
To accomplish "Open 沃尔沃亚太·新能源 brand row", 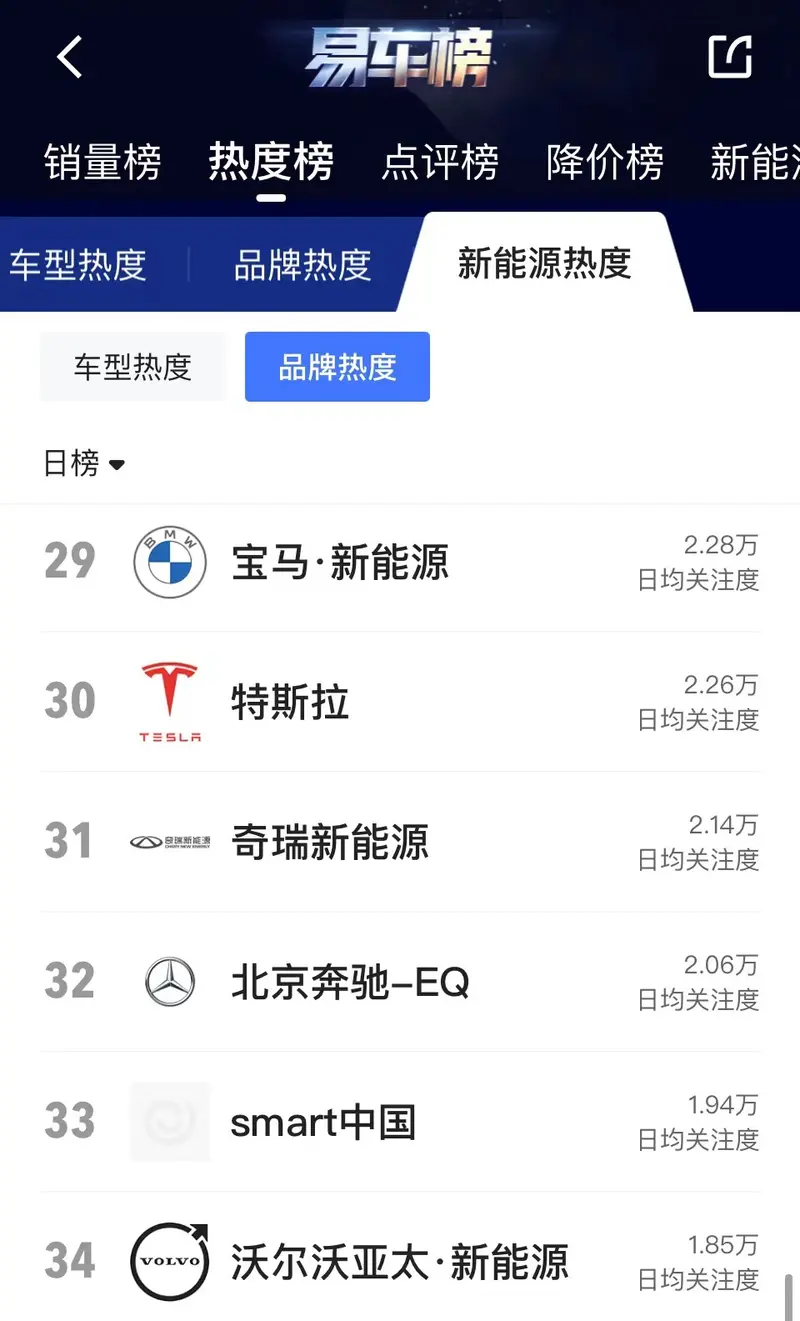I will point(400,1260).
